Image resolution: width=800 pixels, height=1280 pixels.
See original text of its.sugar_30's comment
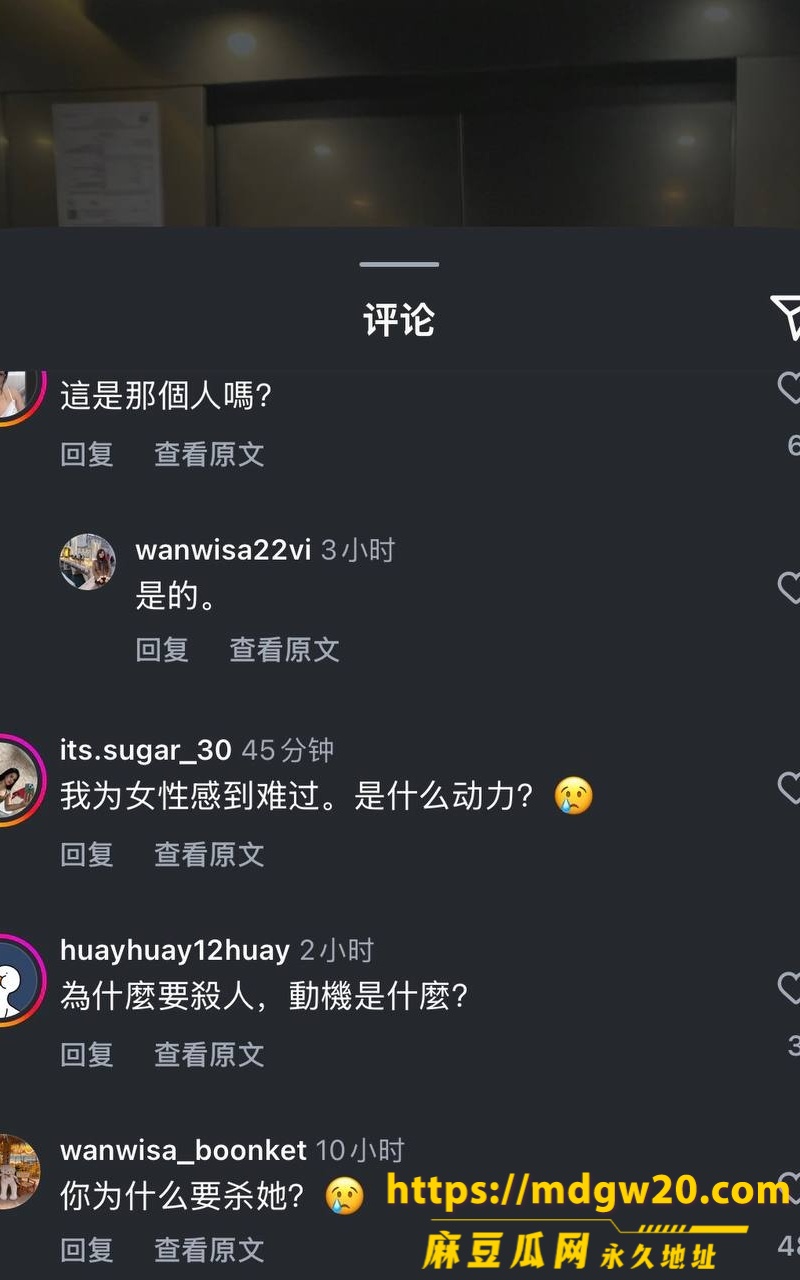209,854
